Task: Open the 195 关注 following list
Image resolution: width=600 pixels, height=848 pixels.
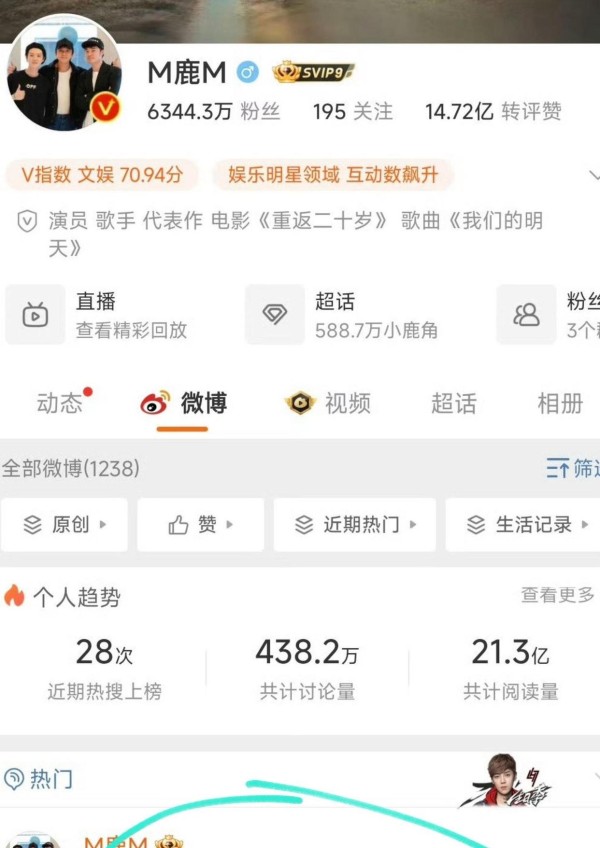Action: 352,111
